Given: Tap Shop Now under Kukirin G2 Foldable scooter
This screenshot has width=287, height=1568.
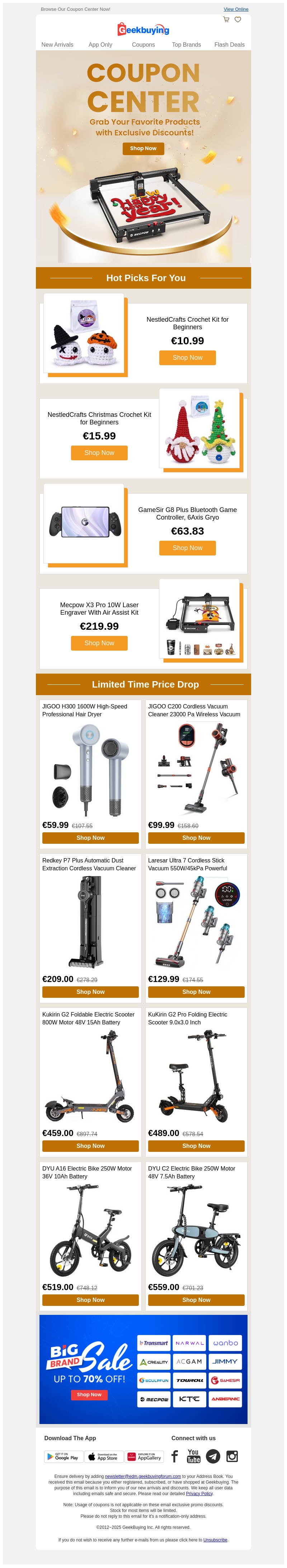Looking at the screenshot, I should [91, 1145].
